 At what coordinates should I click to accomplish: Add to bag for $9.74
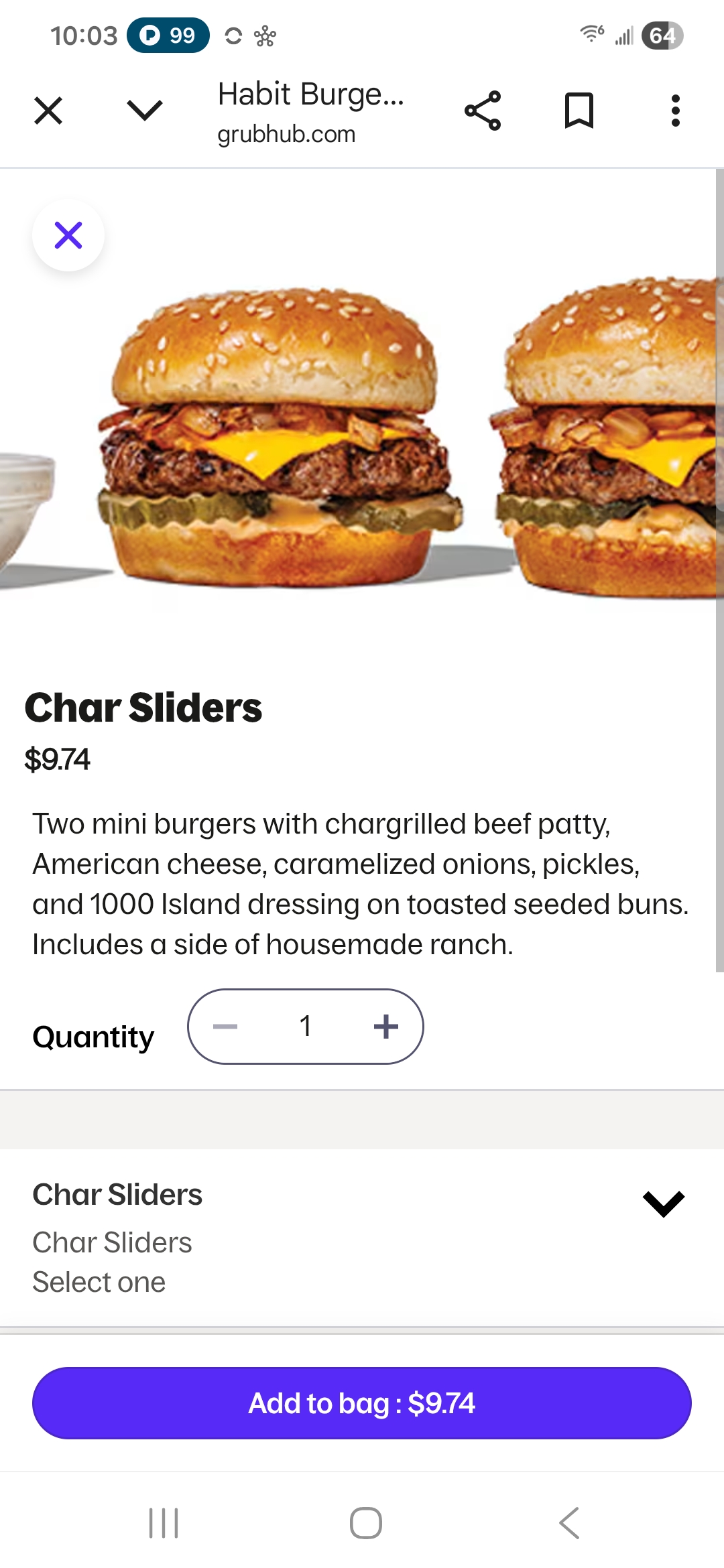(362, 1402)
